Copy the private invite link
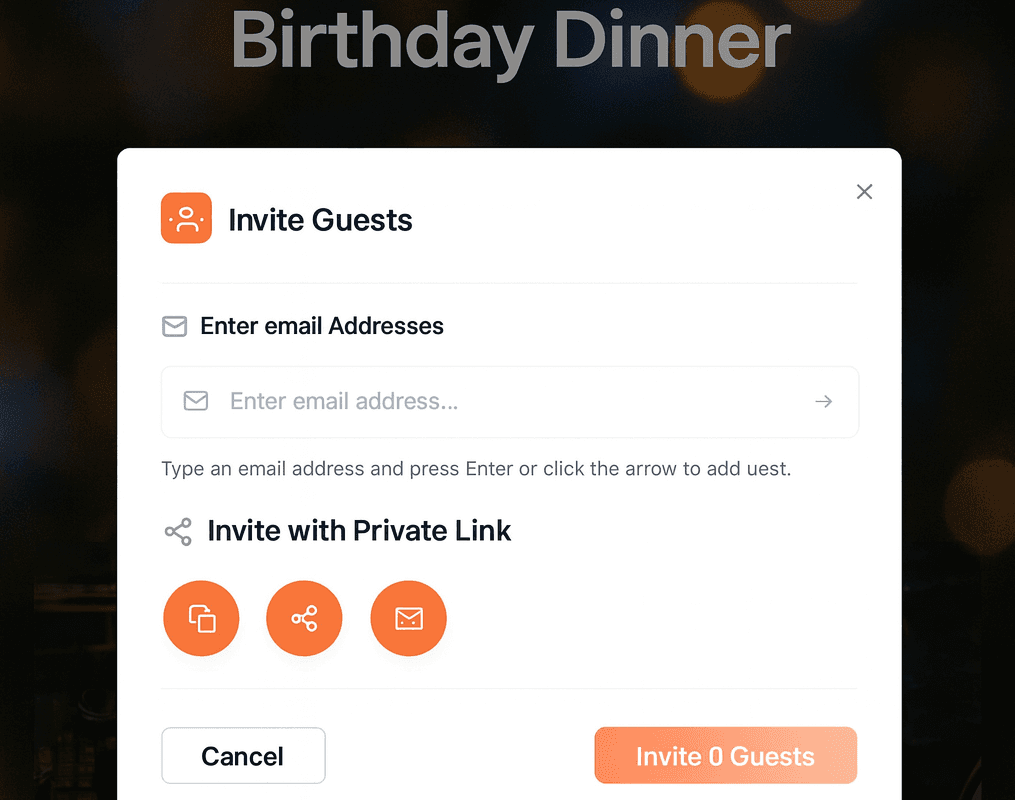Screen dimensions: 1015x800 point(202,619)
